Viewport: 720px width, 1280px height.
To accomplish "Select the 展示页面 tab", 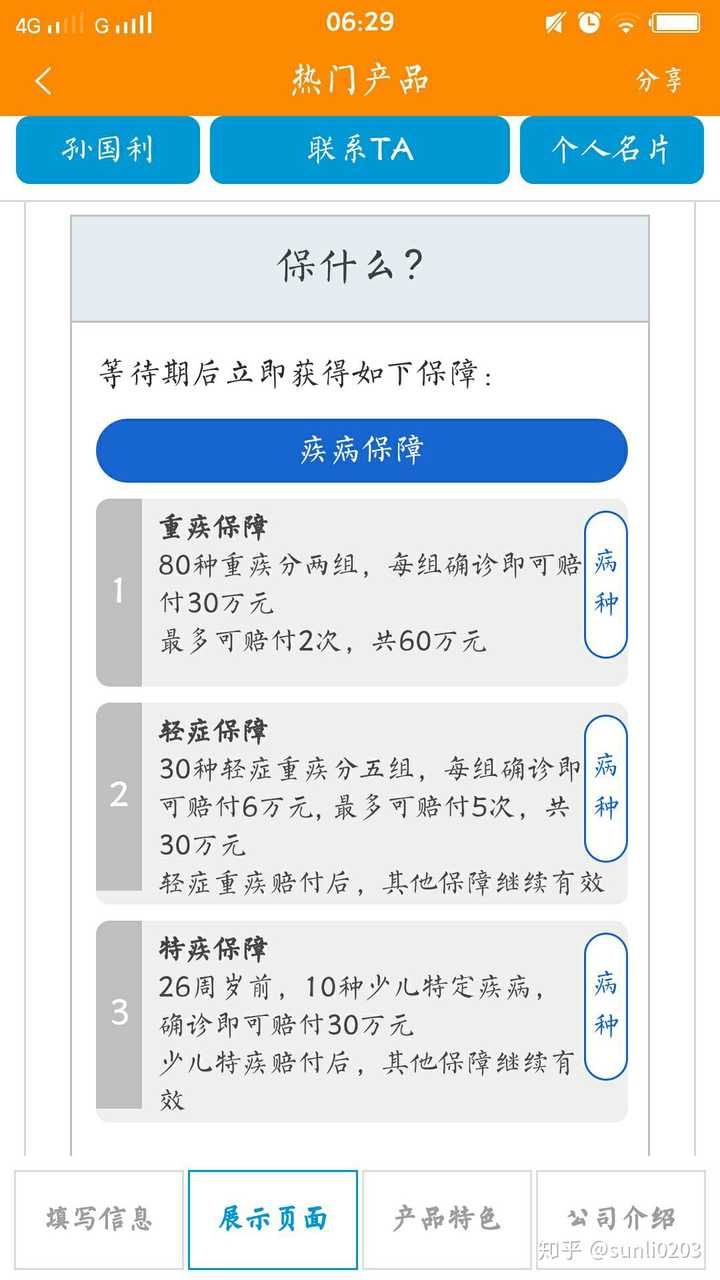I will (273, 1219).
